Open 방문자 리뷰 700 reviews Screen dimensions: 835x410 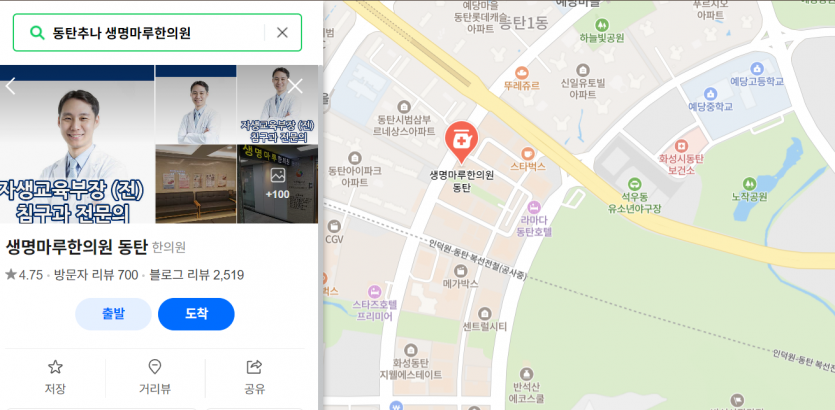click(96, 275)
